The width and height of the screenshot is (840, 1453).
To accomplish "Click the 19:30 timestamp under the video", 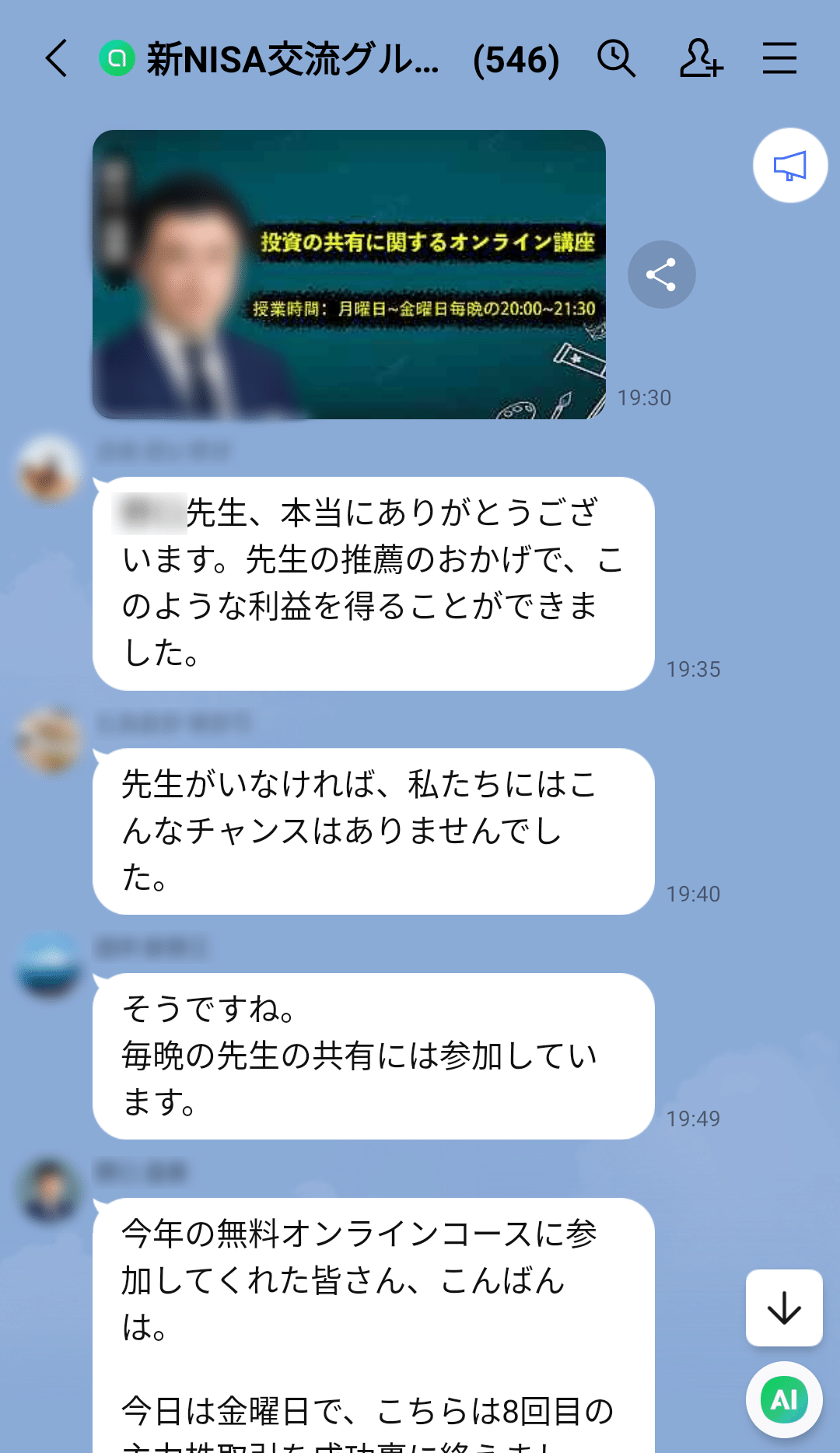I will coord(645,397).
